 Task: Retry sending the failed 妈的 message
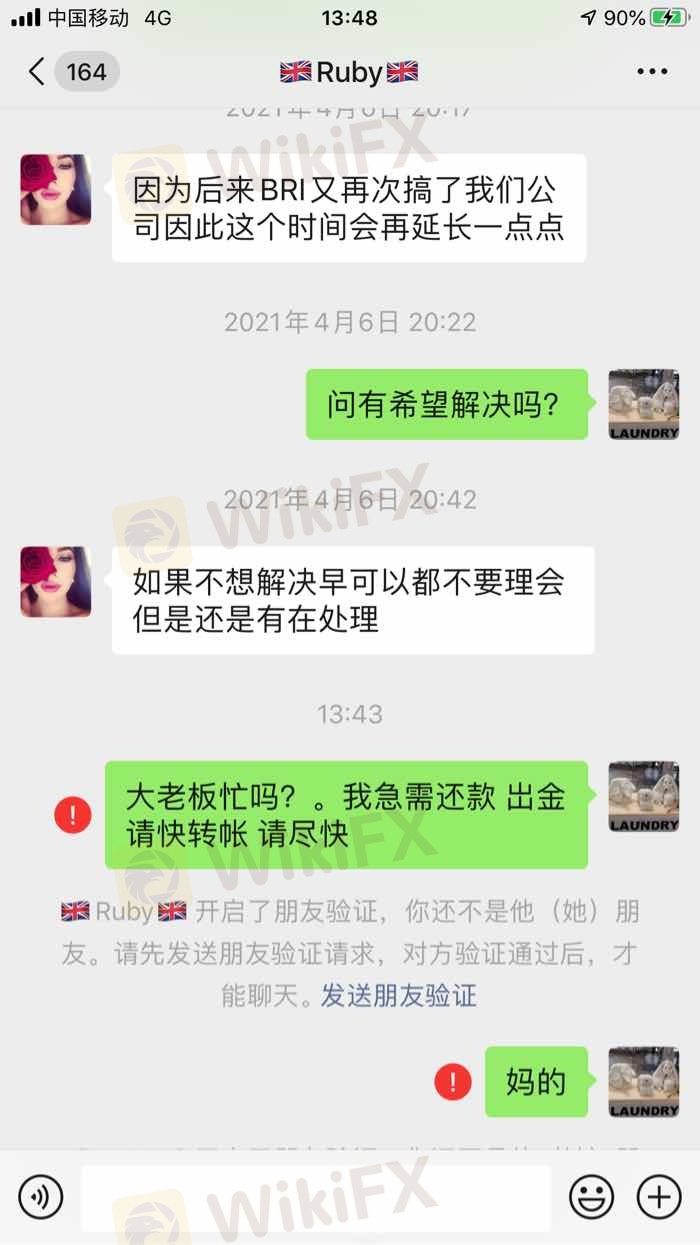452,1081
